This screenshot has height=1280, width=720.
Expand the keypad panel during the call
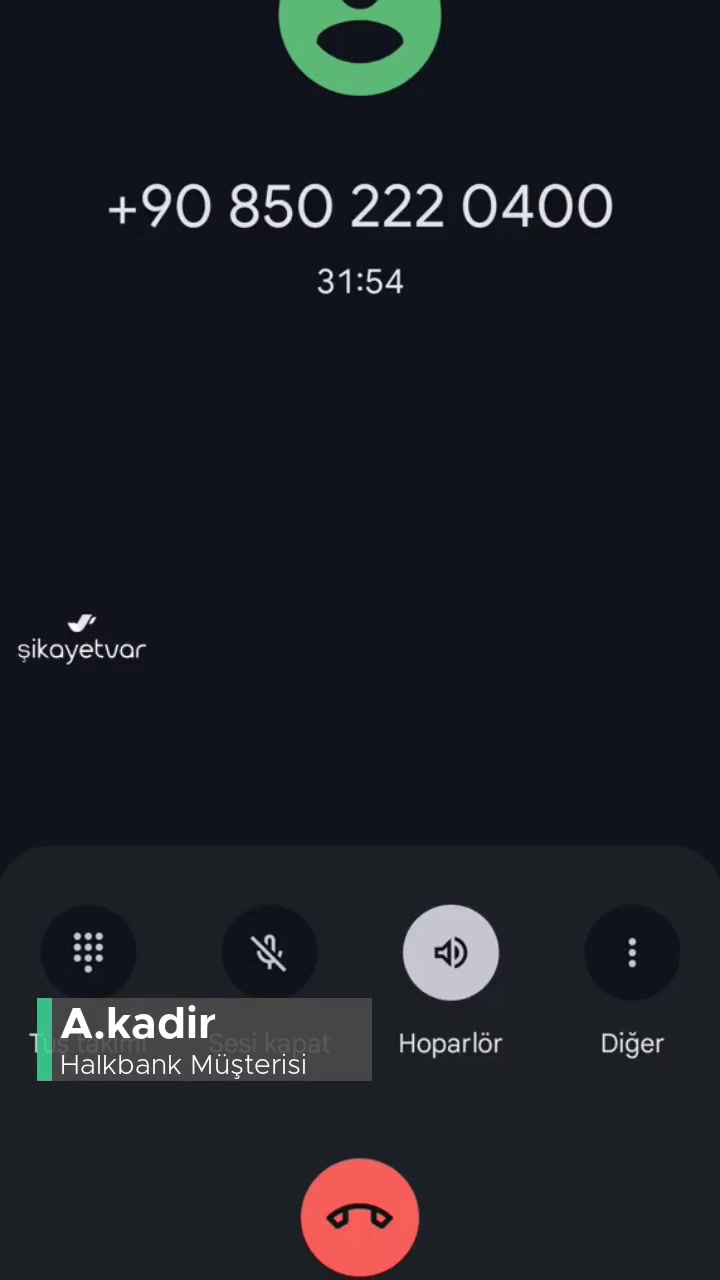(x=88, y=951)
